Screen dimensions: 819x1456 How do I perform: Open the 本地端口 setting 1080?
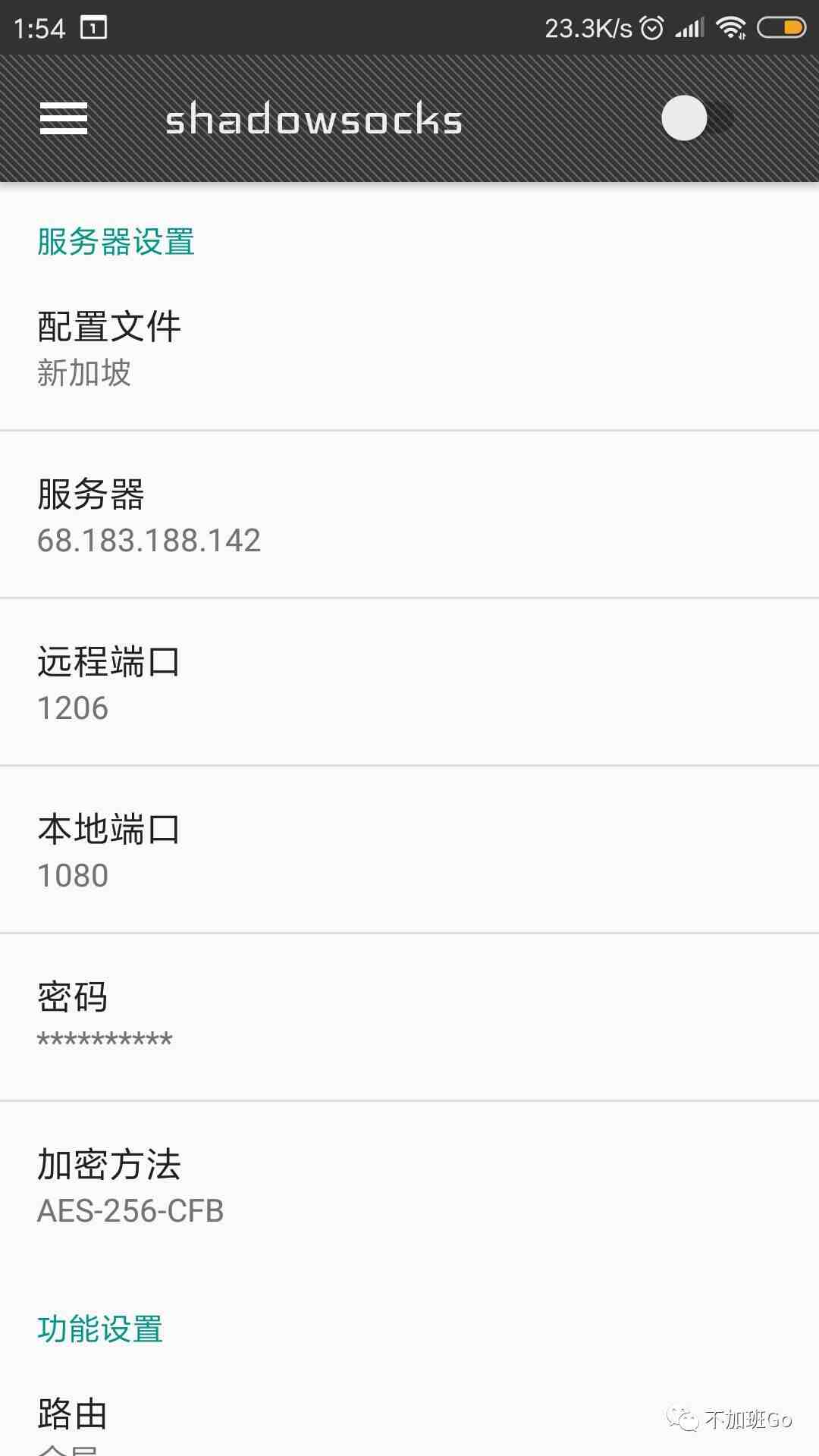tap(409, 850)
